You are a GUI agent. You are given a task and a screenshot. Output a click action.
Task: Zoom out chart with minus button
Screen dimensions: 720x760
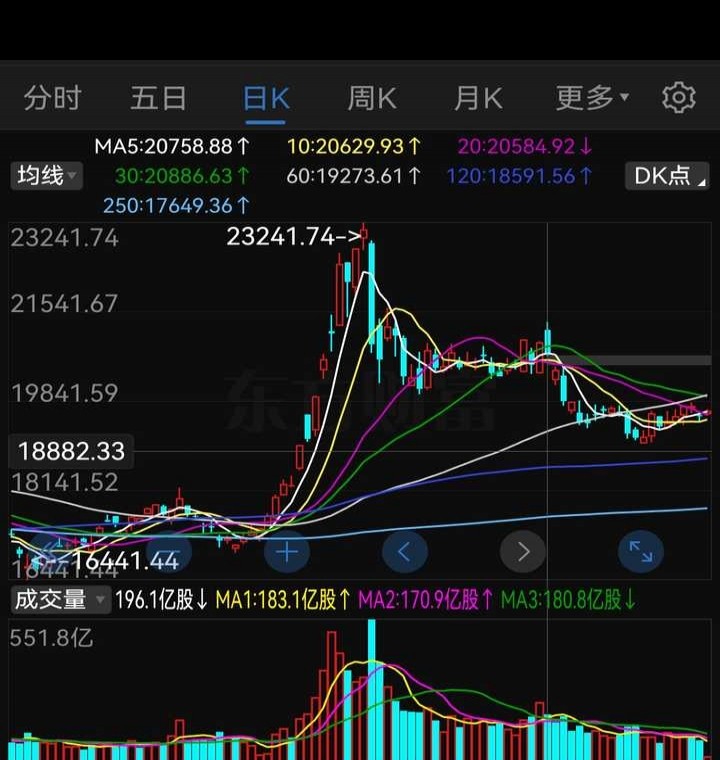169,552
